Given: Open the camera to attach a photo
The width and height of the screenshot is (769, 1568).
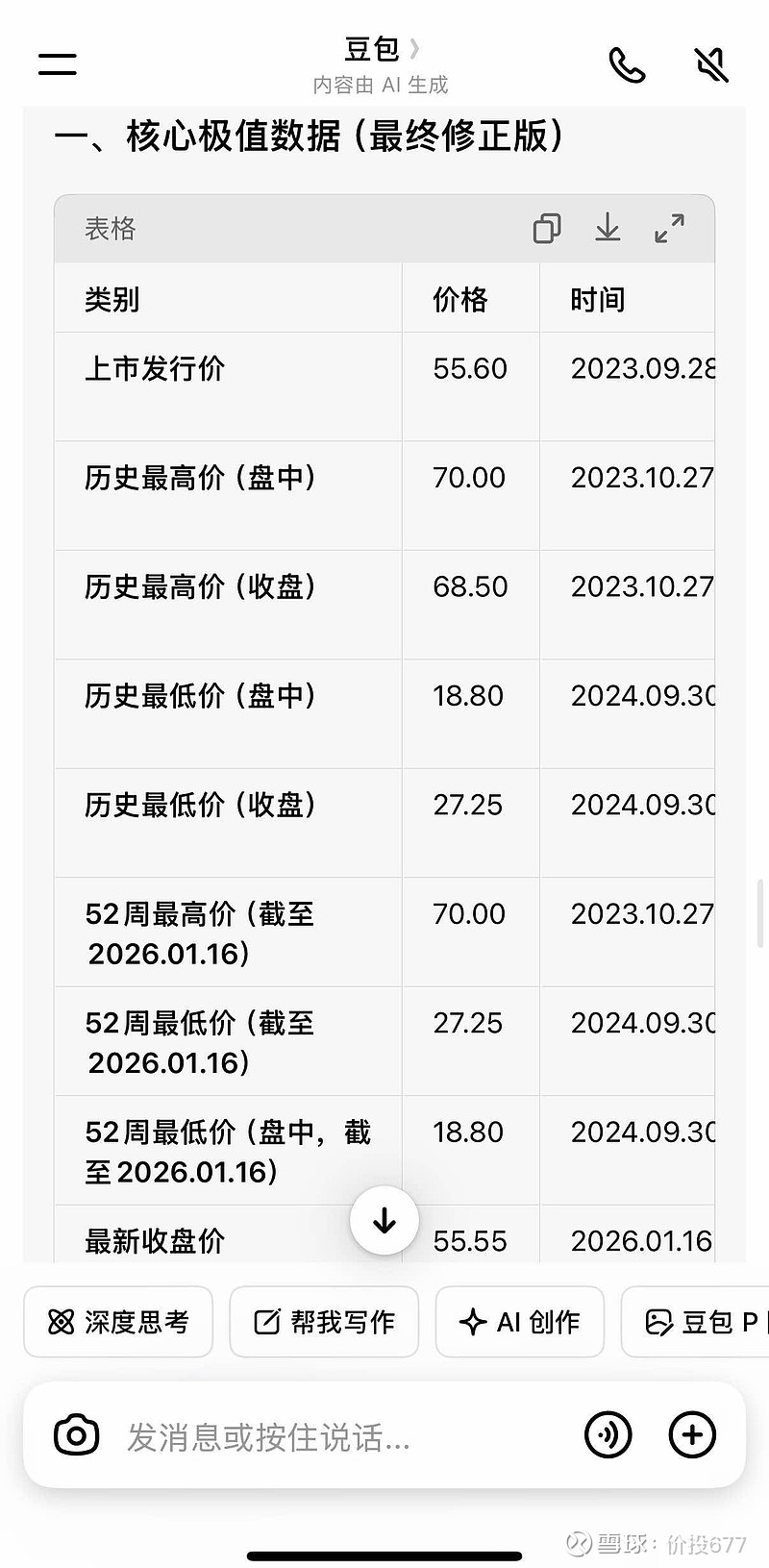Looking at the screenshot, I should pyautogui.click(x=77, y=1435).
